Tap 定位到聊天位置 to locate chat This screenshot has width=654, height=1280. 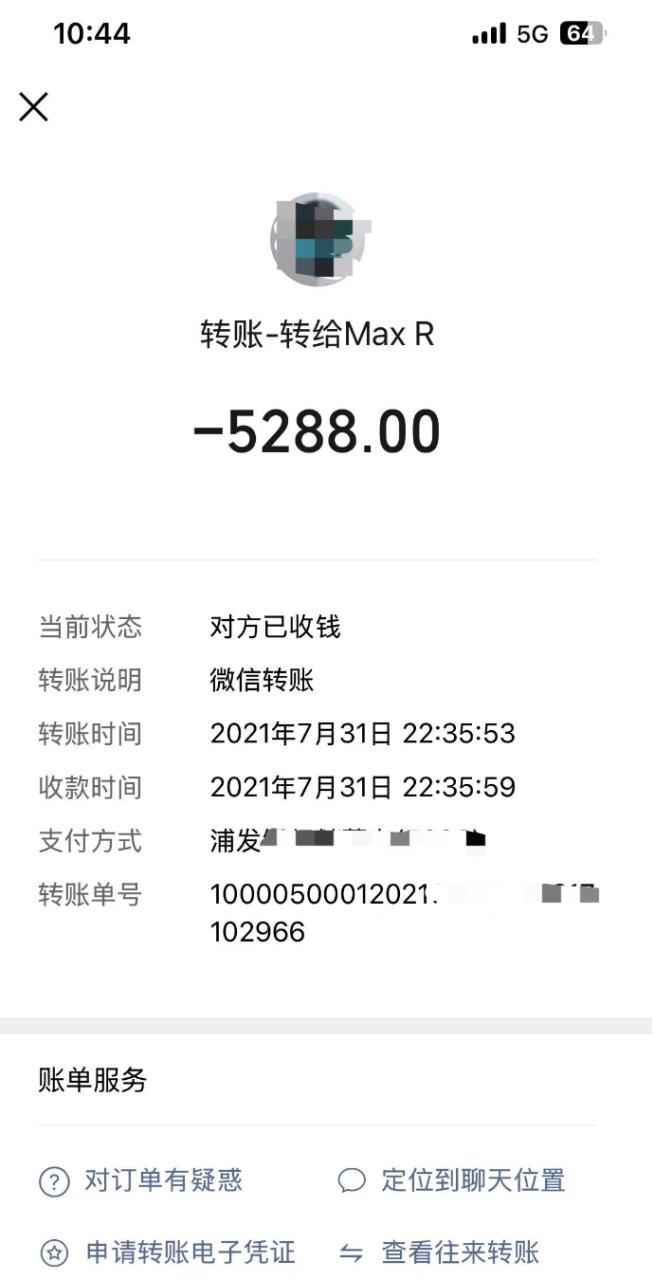pyautogui.click(x=452, y=1181)
